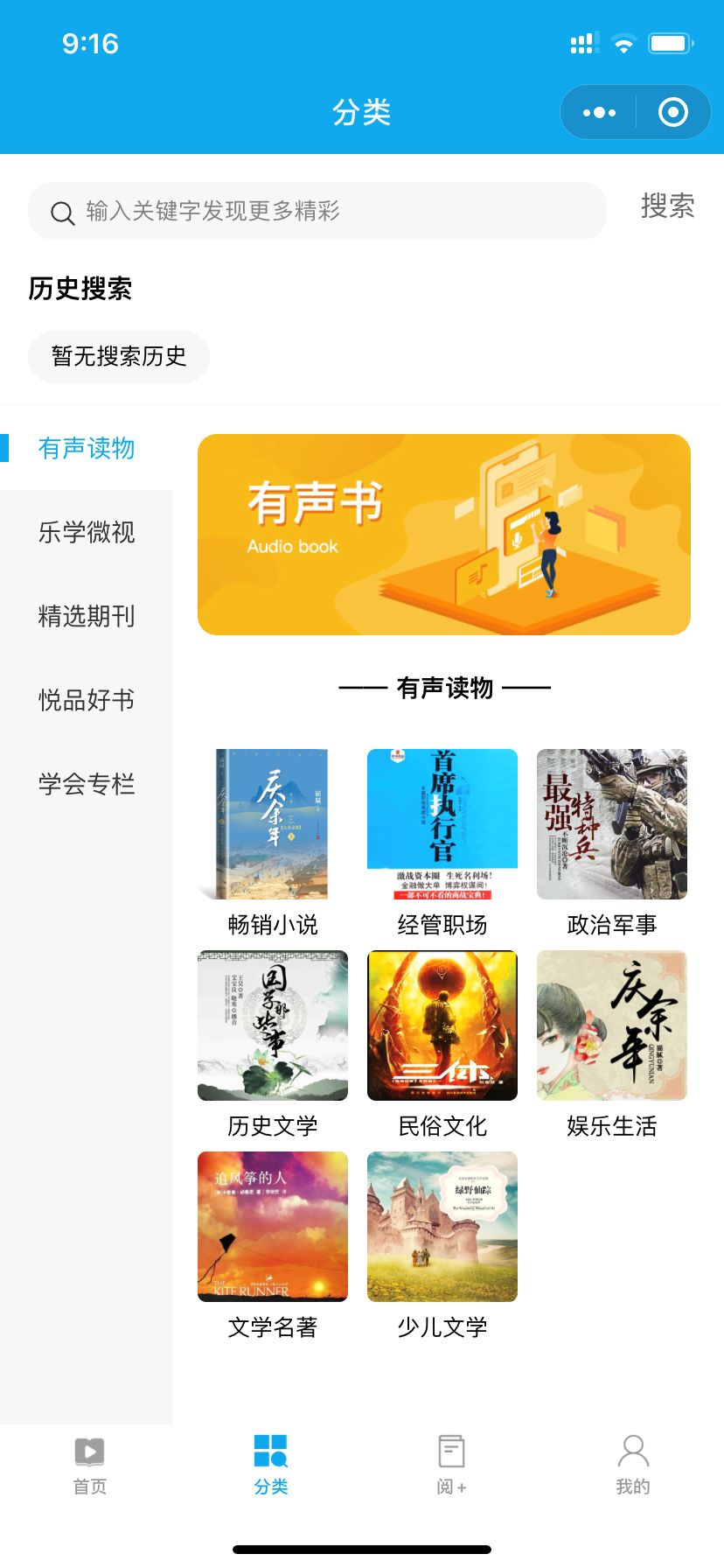Open the 有声书 Audio book banner

tap(443, 535)
